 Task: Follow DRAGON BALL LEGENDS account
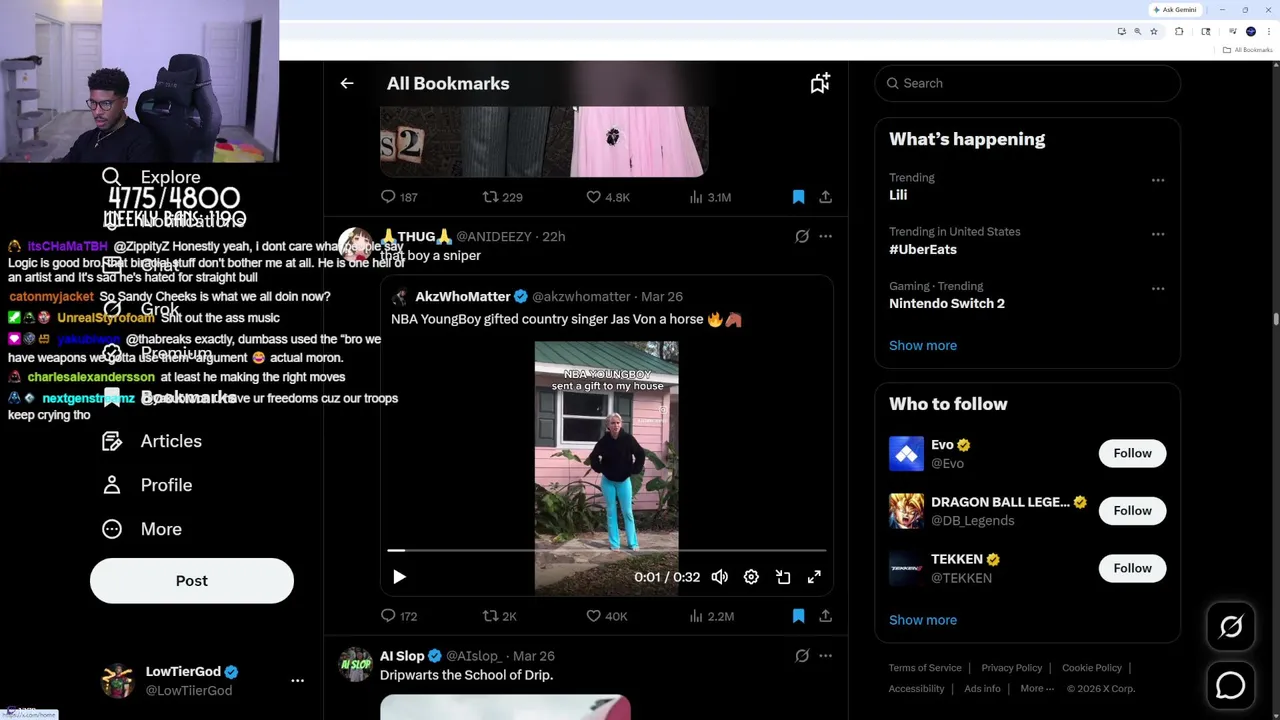tap(1132, 511)
